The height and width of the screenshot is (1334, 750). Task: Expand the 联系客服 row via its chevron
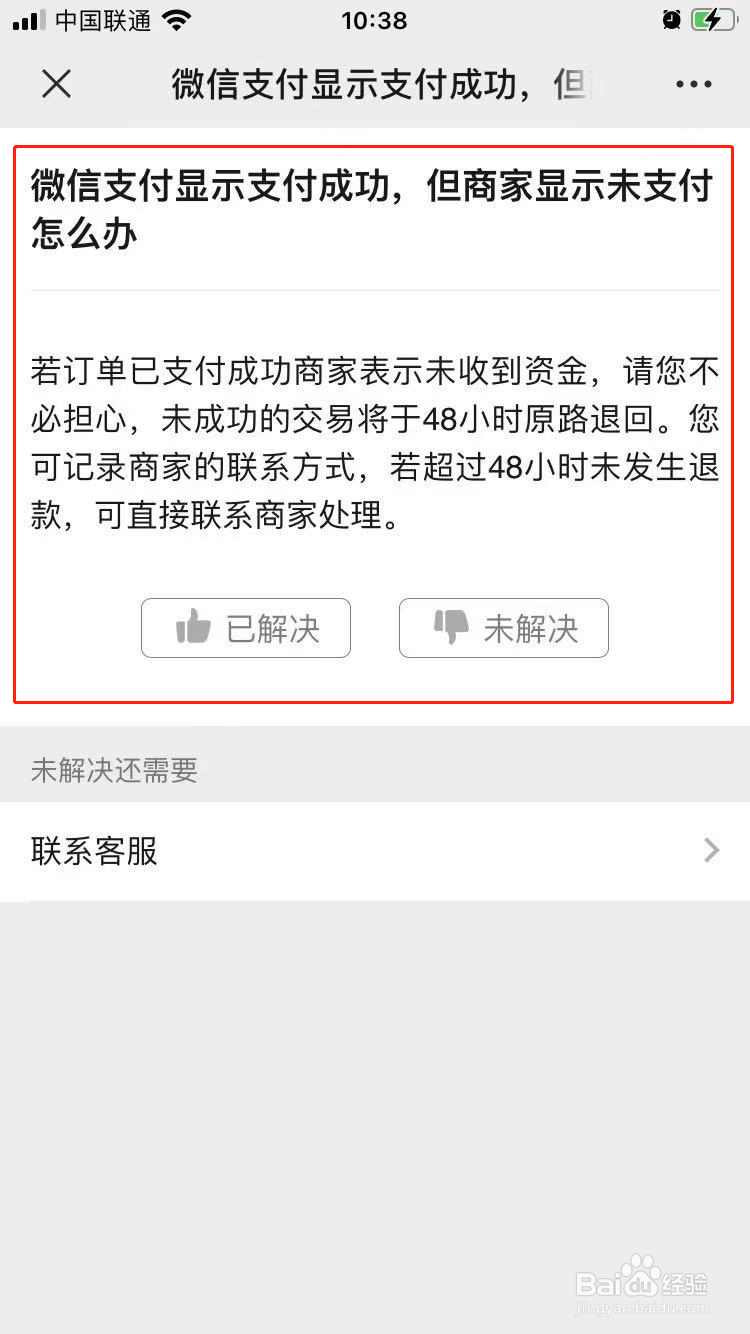coord(712,851)
